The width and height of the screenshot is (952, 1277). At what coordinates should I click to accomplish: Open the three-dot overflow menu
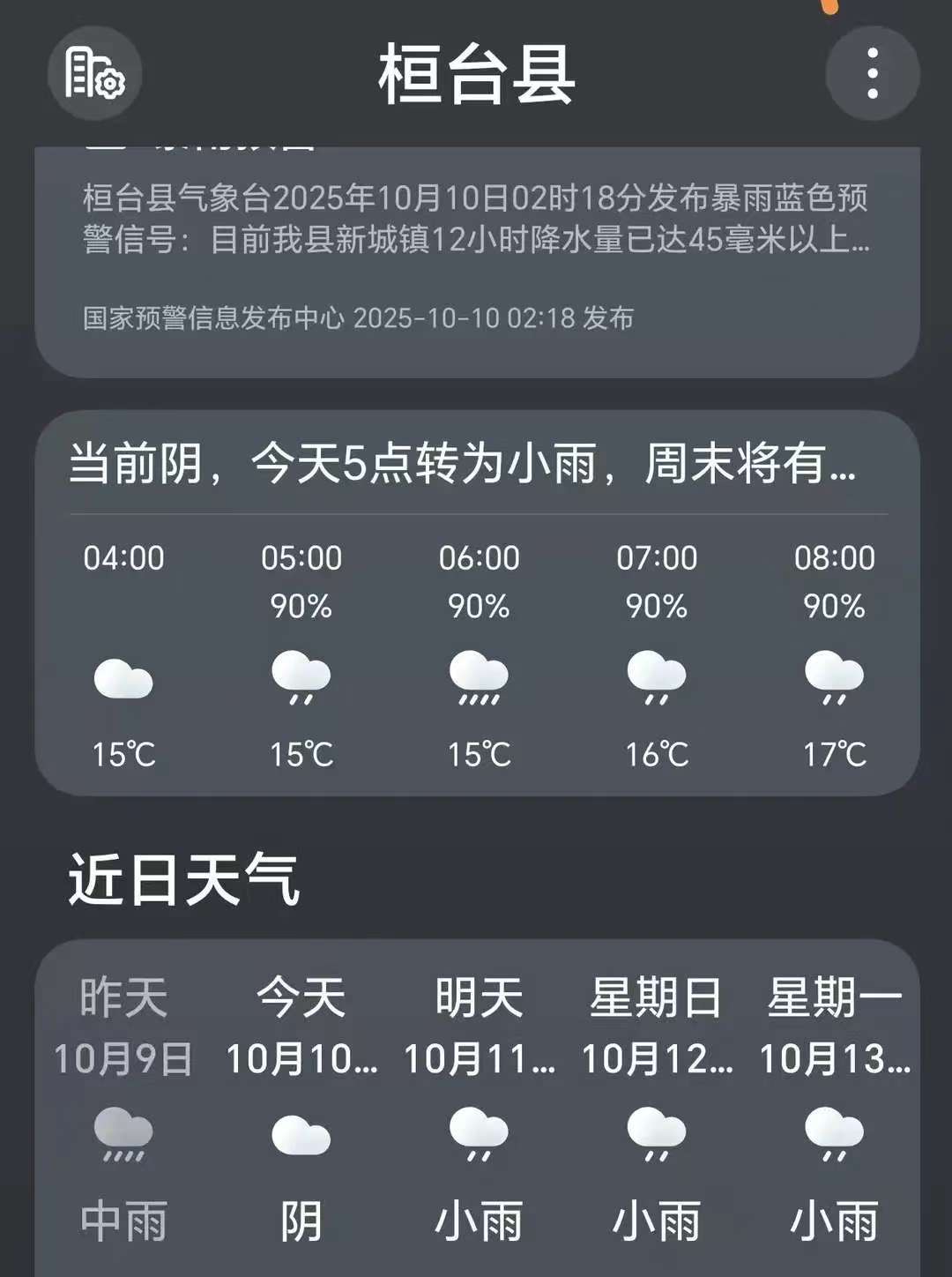click(x=872, y=74)
